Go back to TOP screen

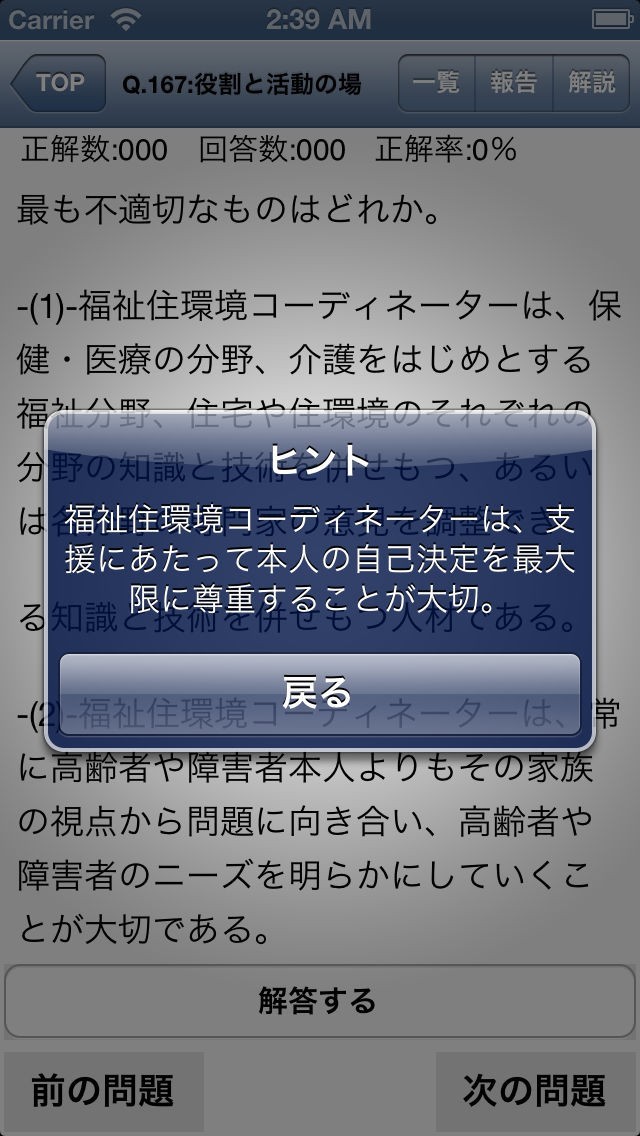pos(58,83)
